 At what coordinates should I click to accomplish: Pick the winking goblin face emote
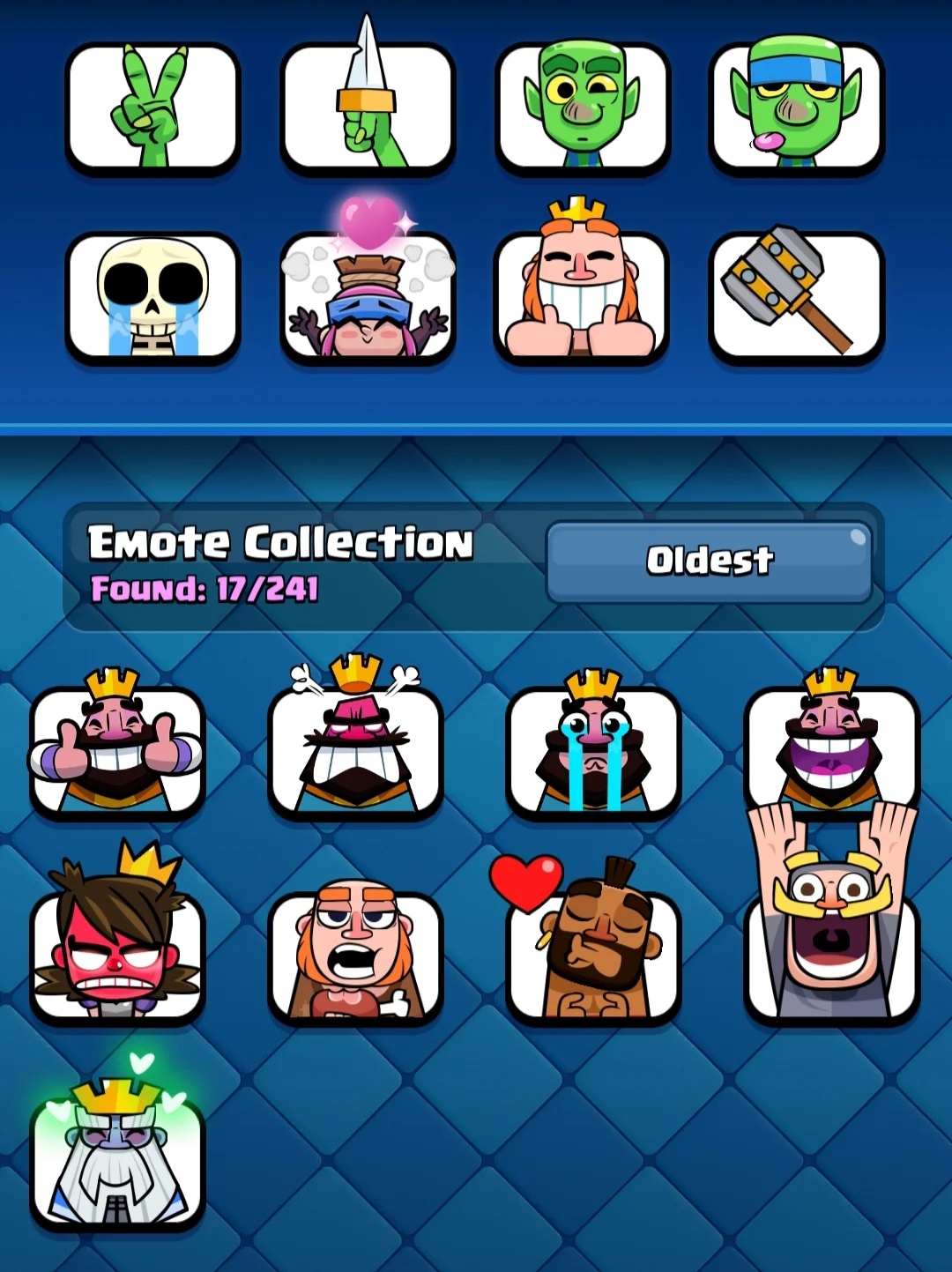click(582, 108)
